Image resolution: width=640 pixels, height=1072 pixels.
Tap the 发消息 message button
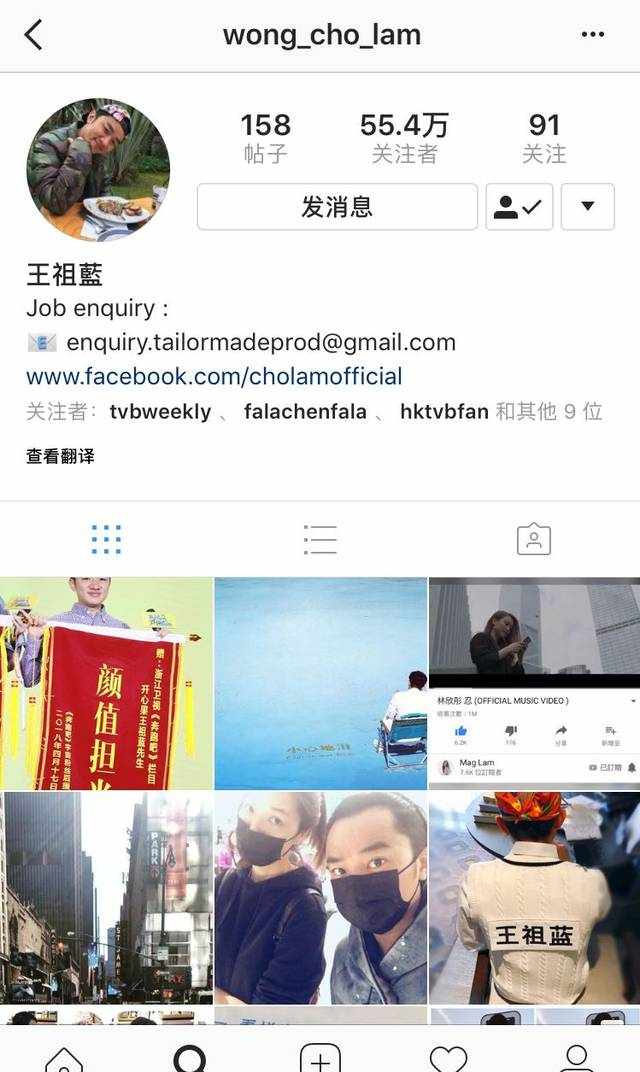337,207
